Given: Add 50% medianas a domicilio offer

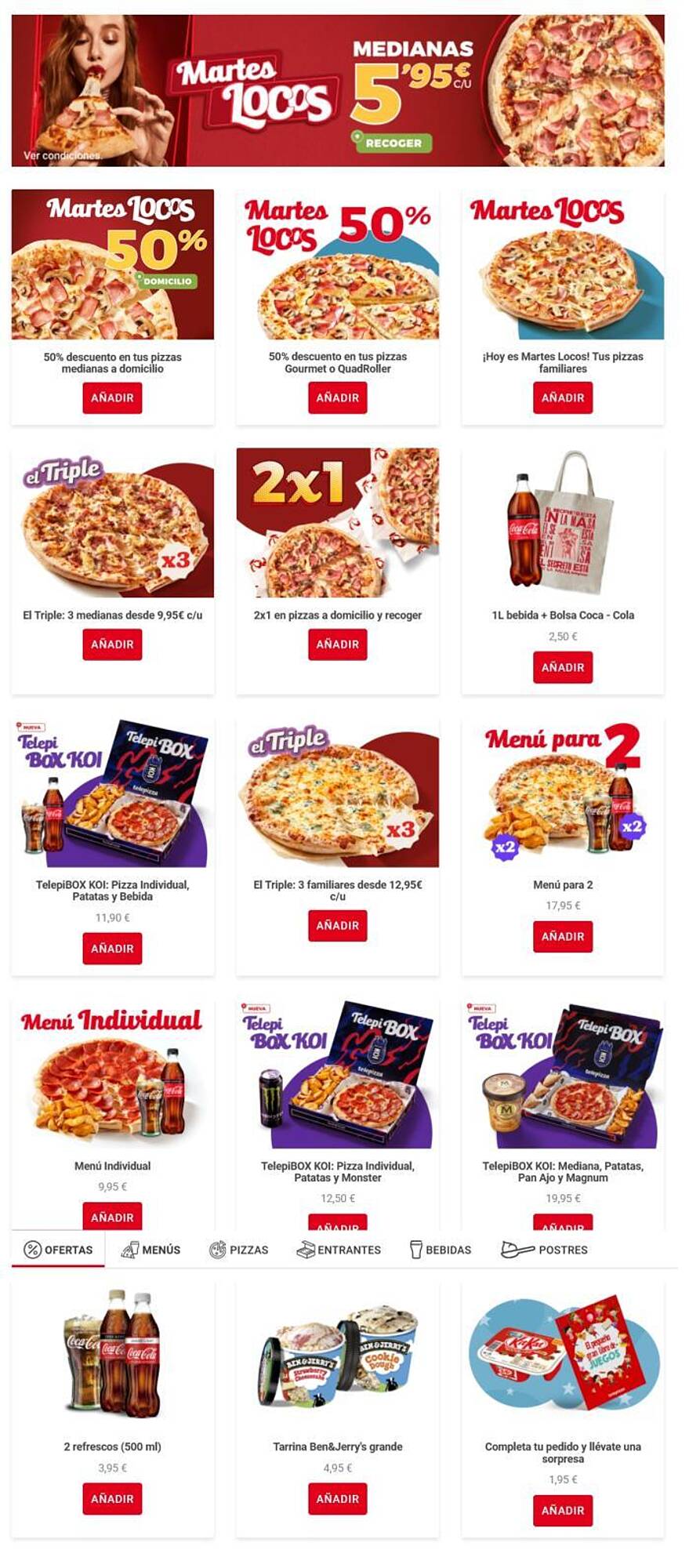Looking at the screenshot, I should click(112, 398).
